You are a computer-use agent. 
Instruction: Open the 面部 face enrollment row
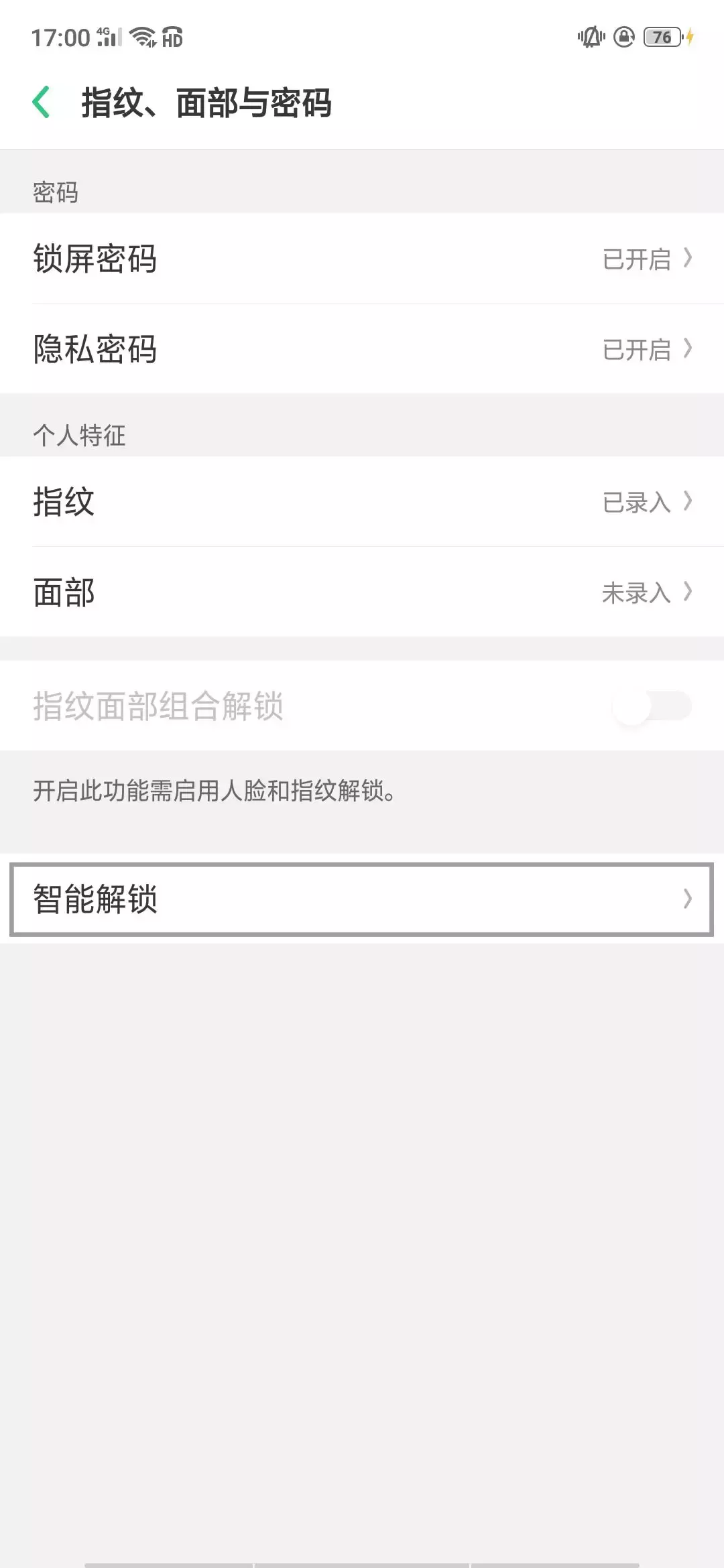(x=362, y=592)
